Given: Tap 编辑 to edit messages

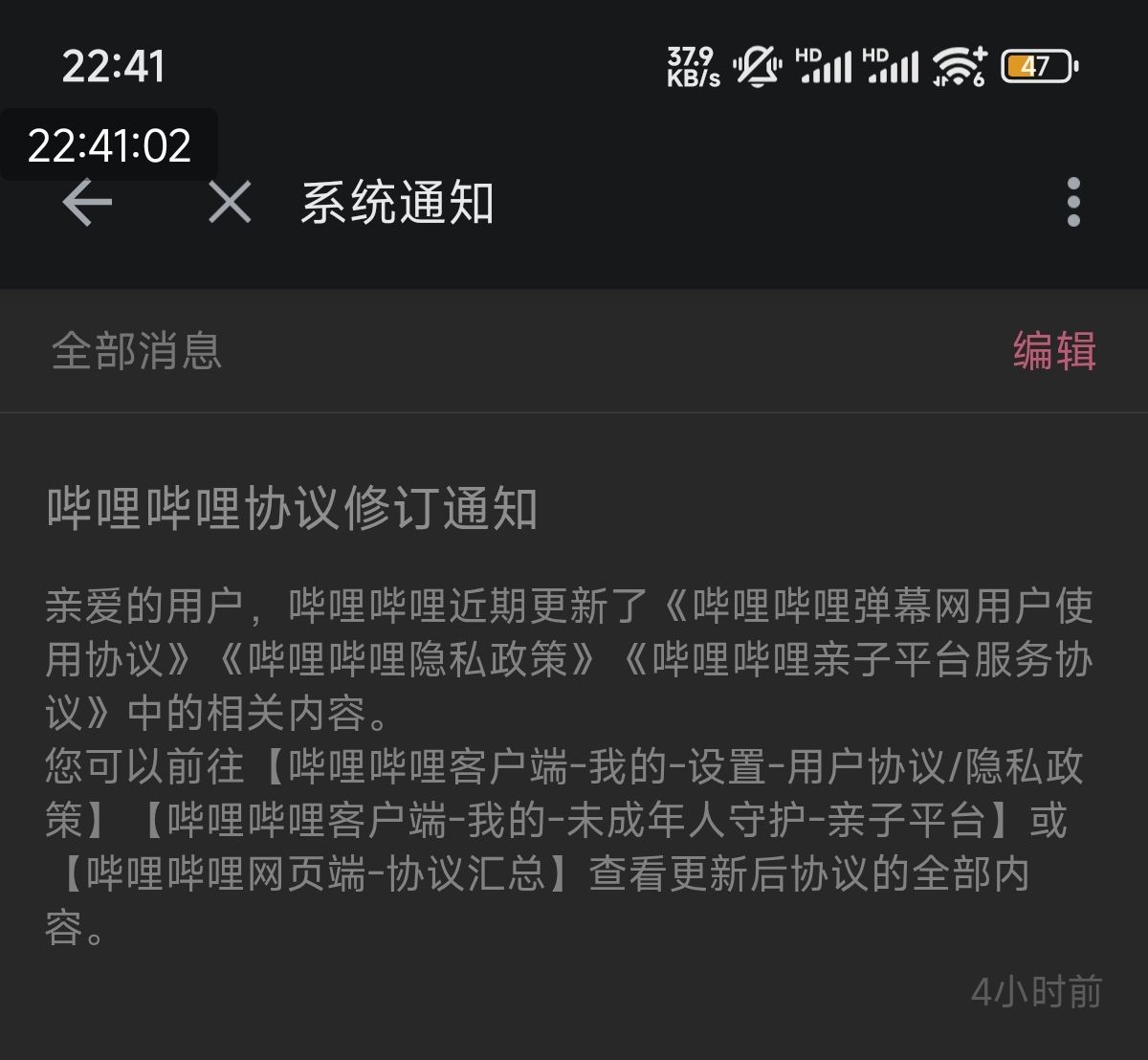Looking at the screenshot, I should 1053,350.
